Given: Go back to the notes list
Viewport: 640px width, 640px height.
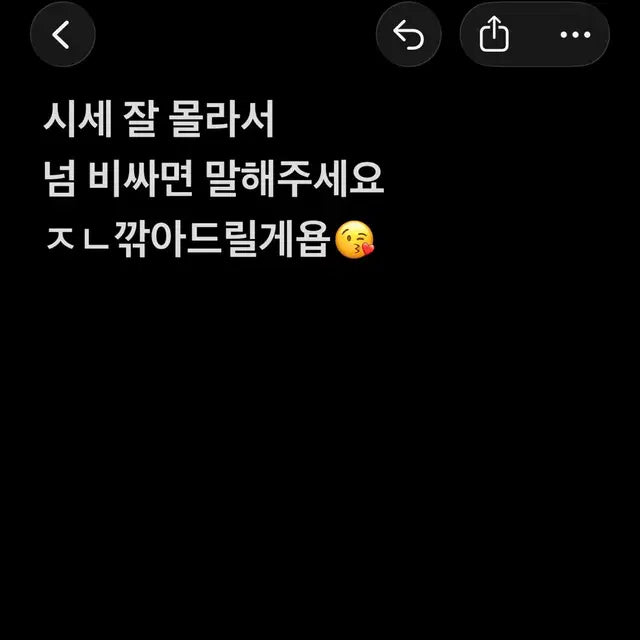Looking at the screenshot, I should 62,35.
